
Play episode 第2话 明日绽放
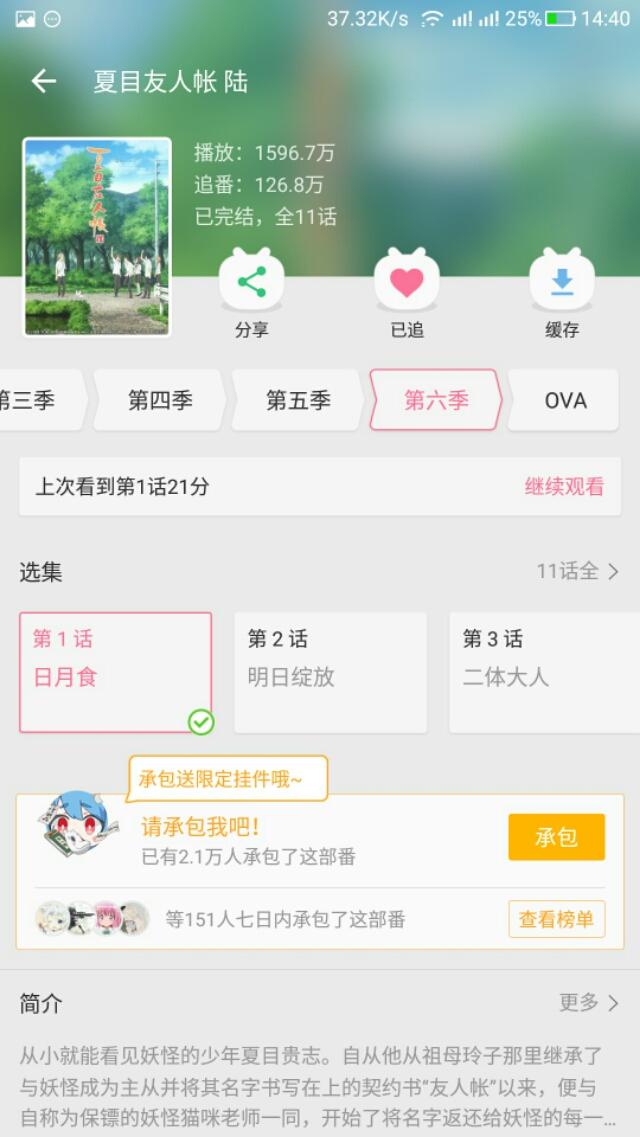tap(330, 672)
